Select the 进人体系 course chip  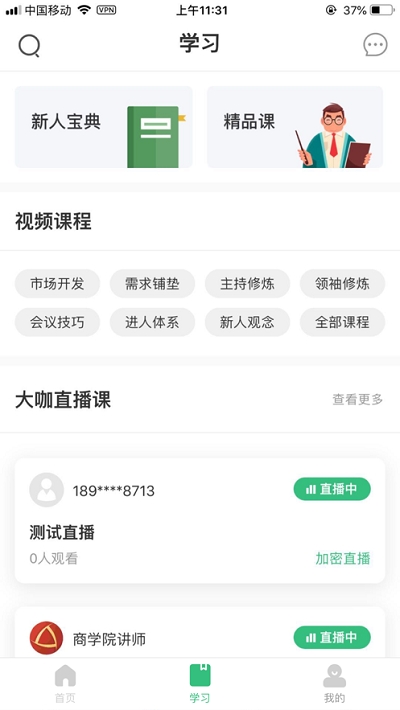[152, 322]
